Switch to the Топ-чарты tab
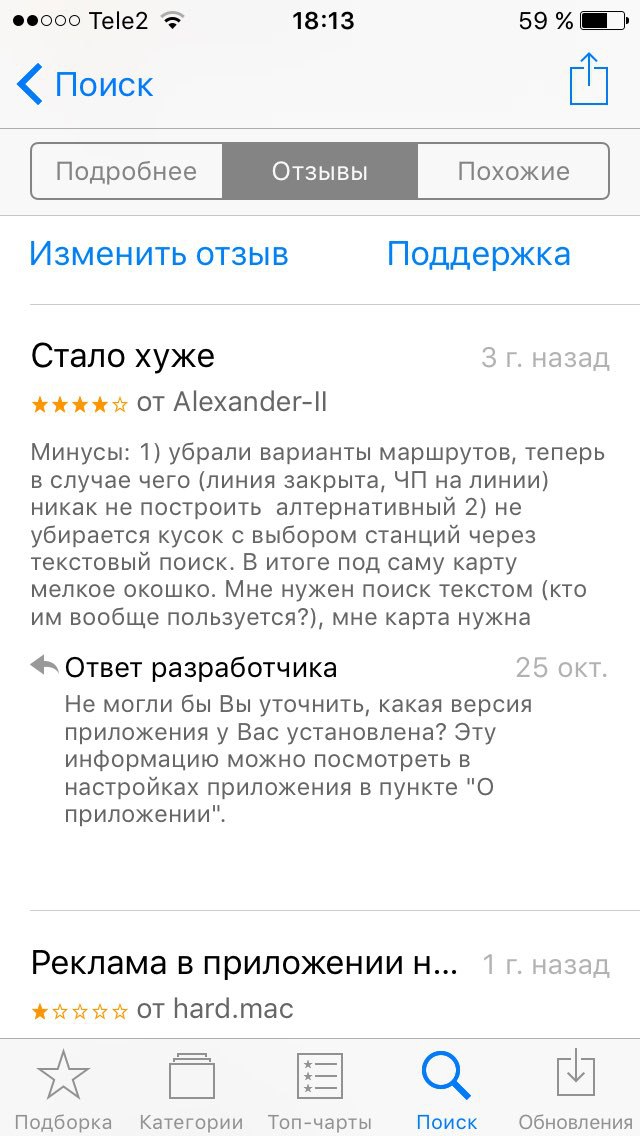Screen dimensions: 640x1136 pos(320,1089)
